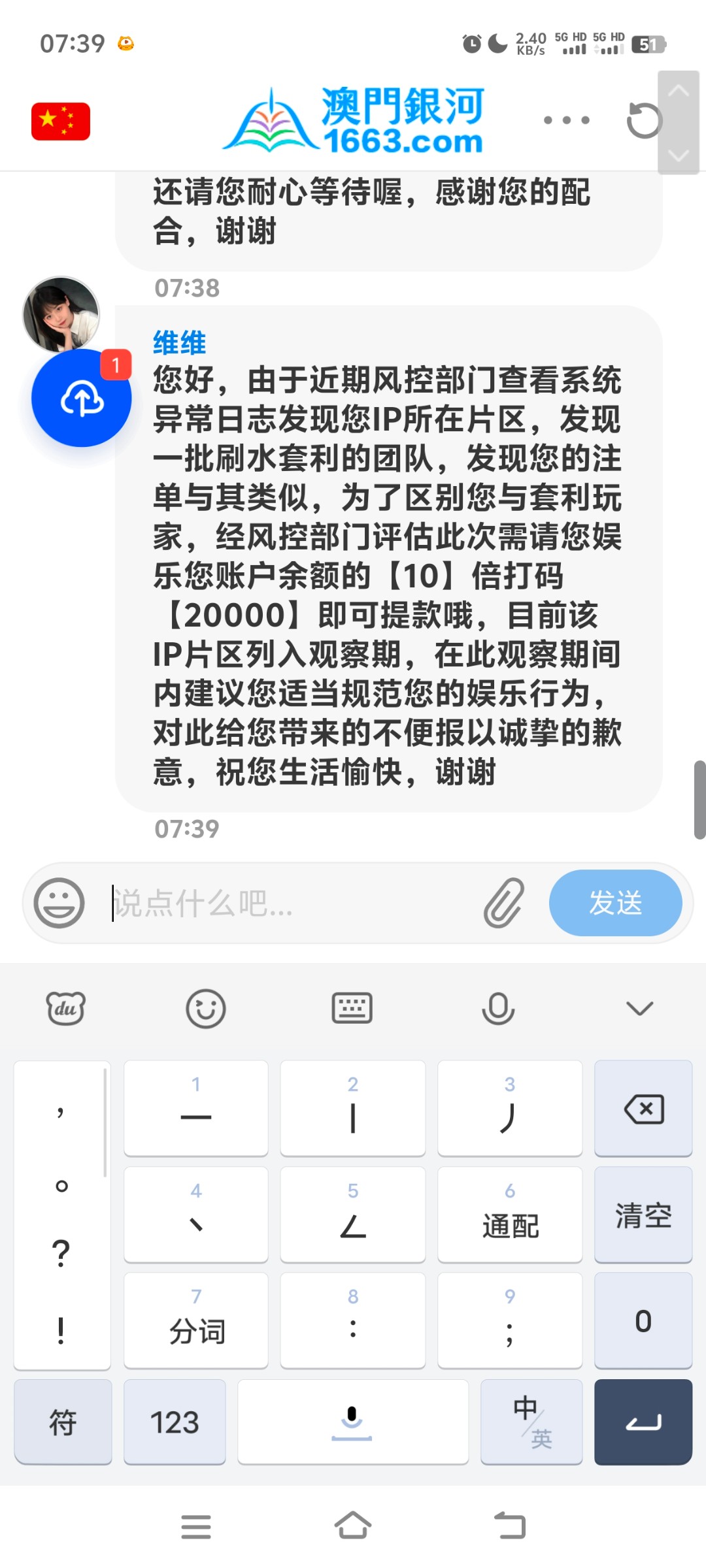Open the Baidu du keyboard menu

pos(65,1008)
